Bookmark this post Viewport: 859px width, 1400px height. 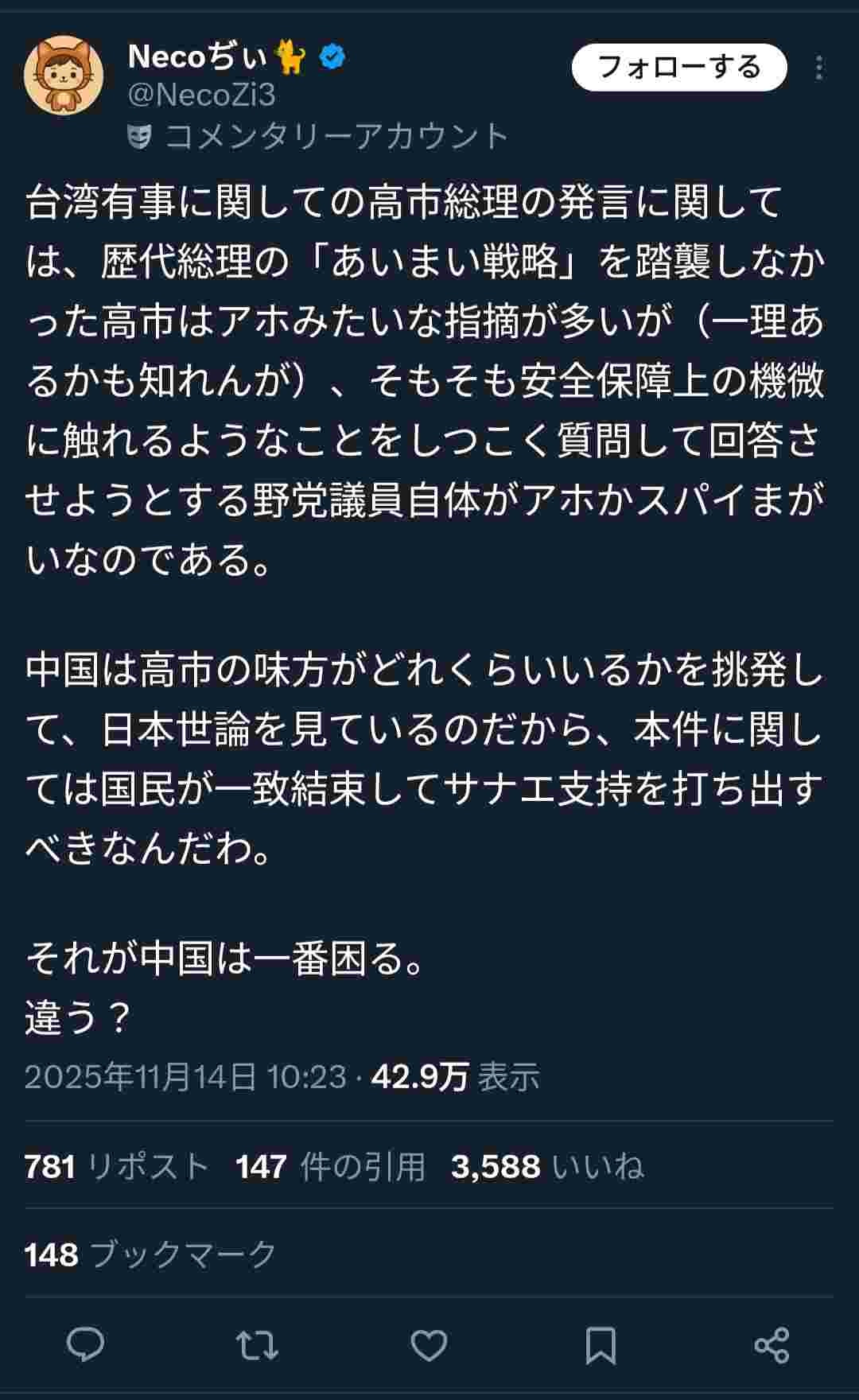[601, 1345]
